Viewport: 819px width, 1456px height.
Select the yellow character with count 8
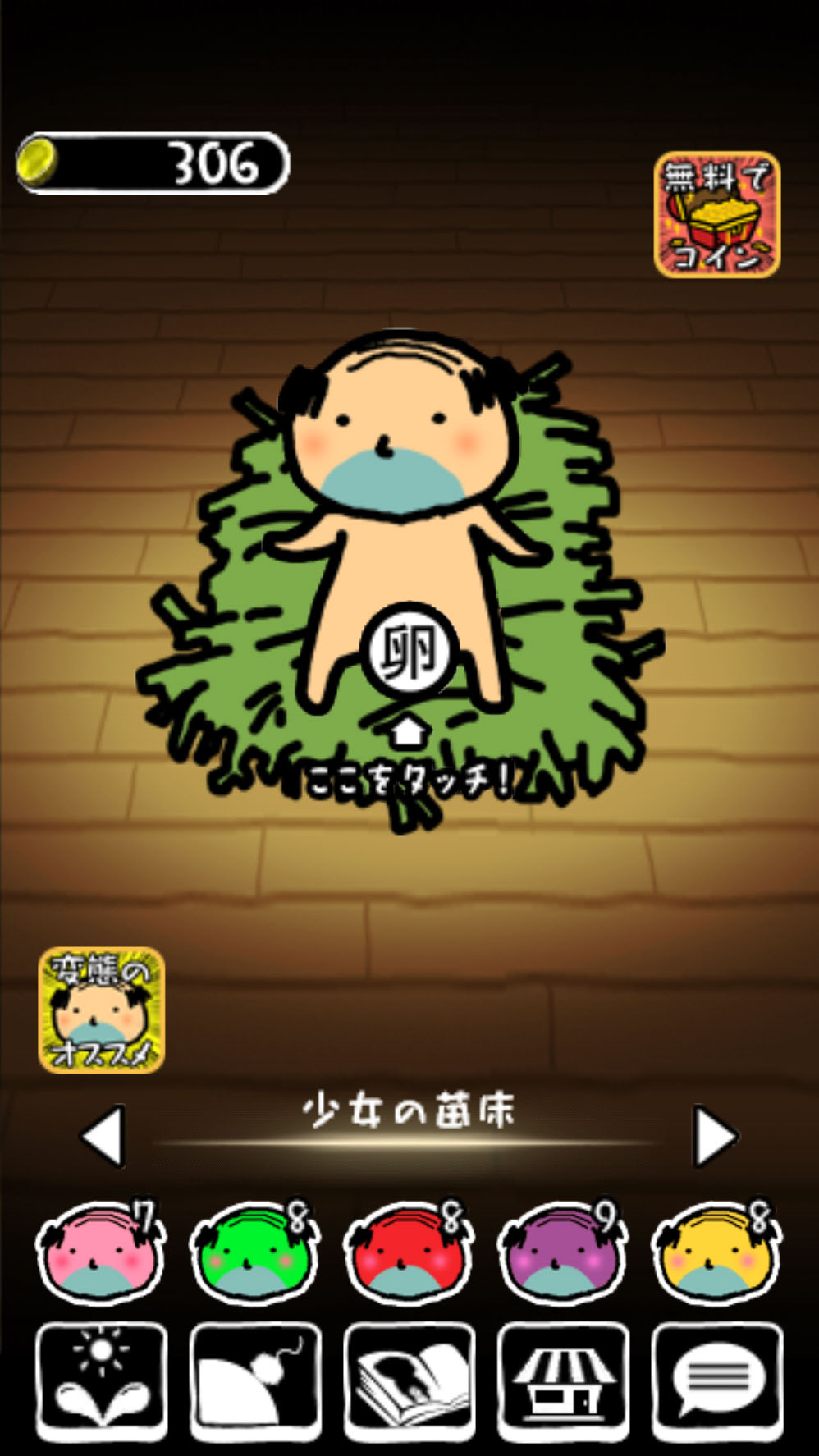pyautogui.click(x=716, y=1253)
